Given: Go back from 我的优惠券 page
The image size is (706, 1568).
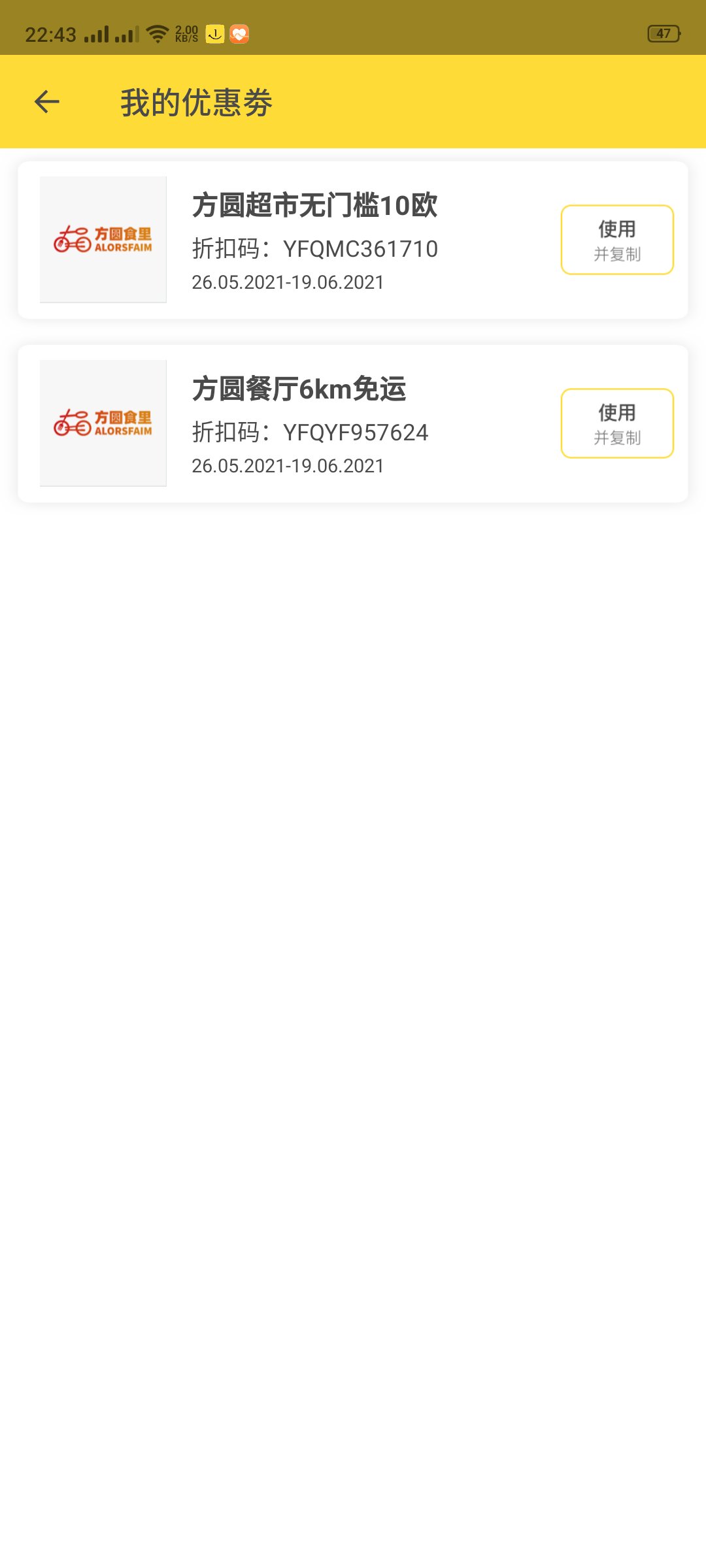Looking at the screenshot, I should (47, 102).
